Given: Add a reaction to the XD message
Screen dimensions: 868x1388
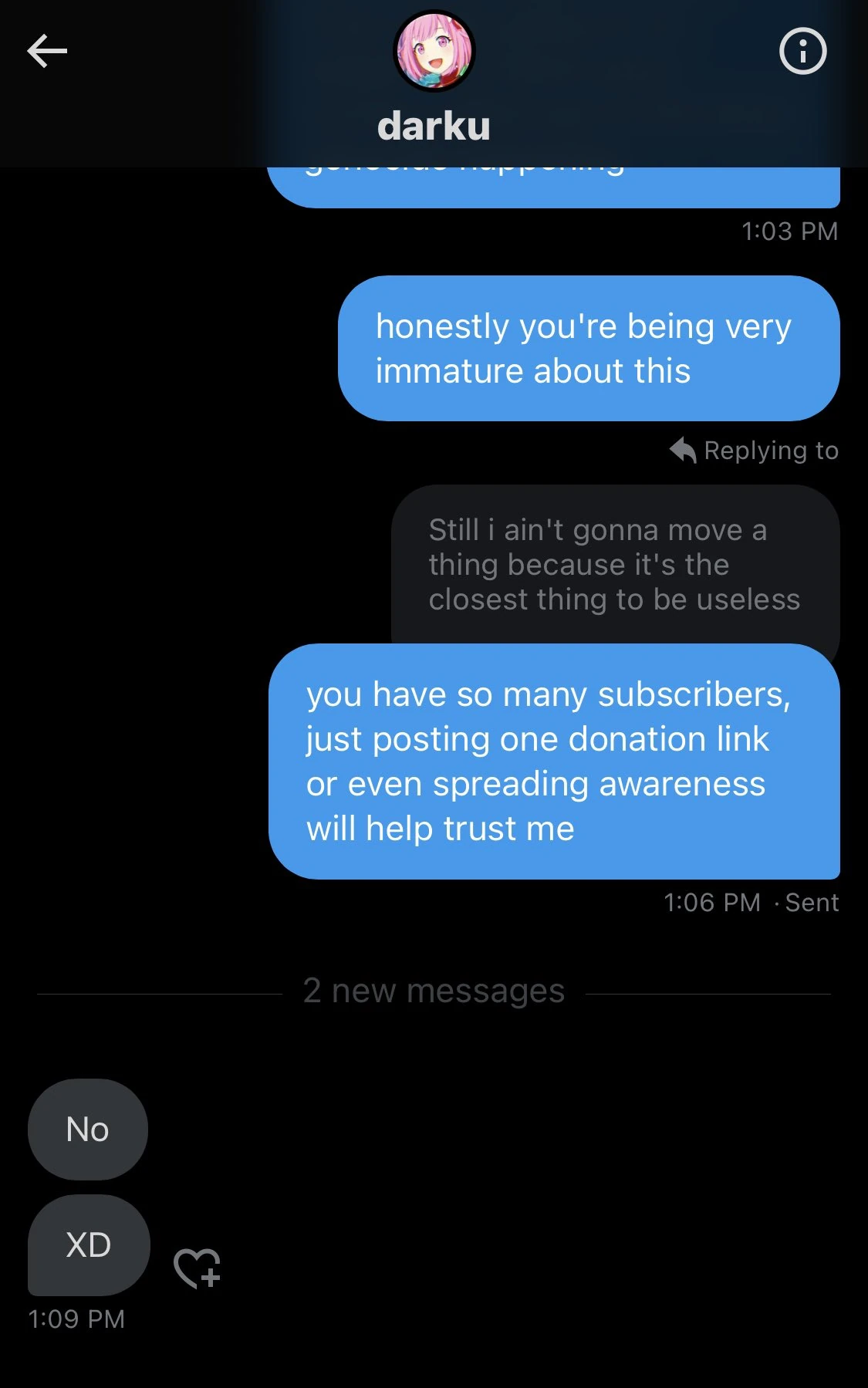Looking at the screenshot, I should pos(197,1268).
